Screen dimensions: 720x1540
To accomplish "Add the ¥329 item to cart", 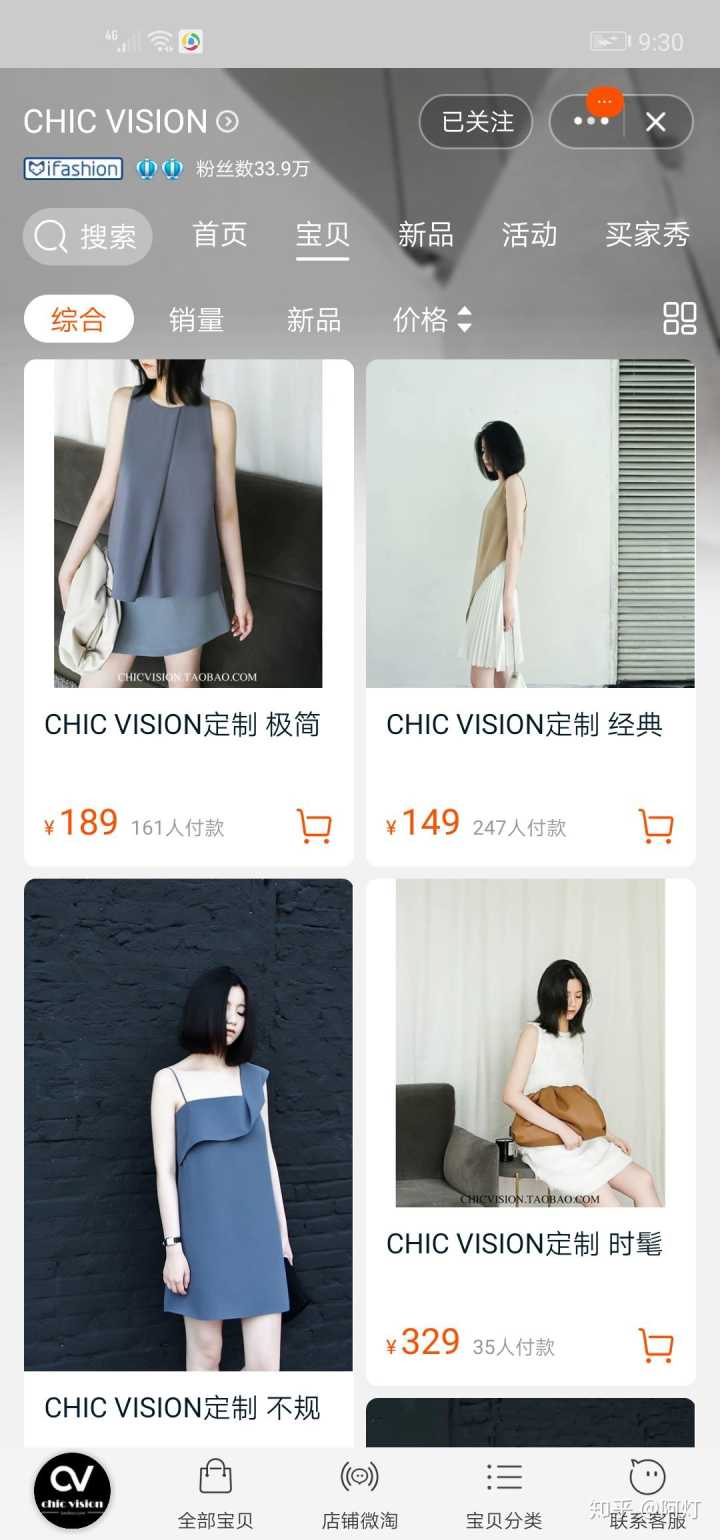I will coord(656,1345).
